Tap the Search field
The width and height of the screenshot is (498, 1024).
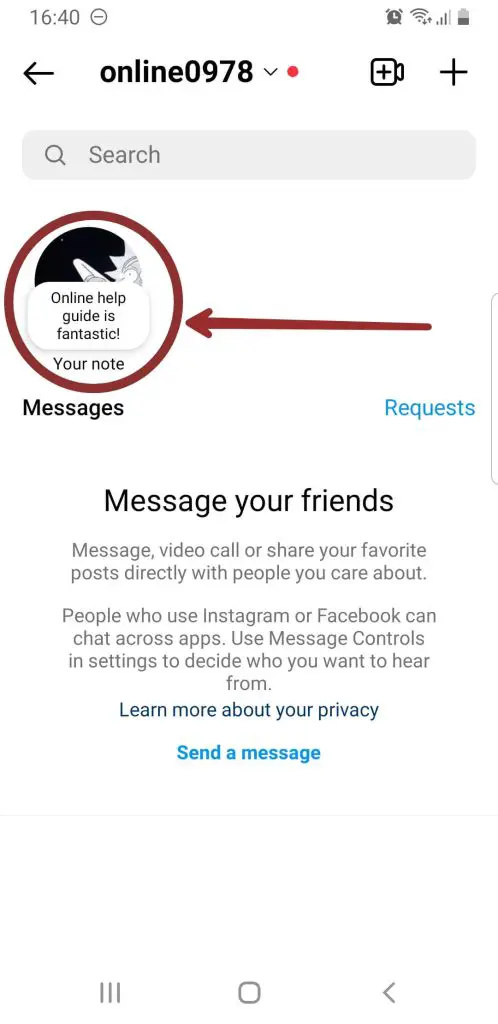pyautogui.click(x=249, y=155)
